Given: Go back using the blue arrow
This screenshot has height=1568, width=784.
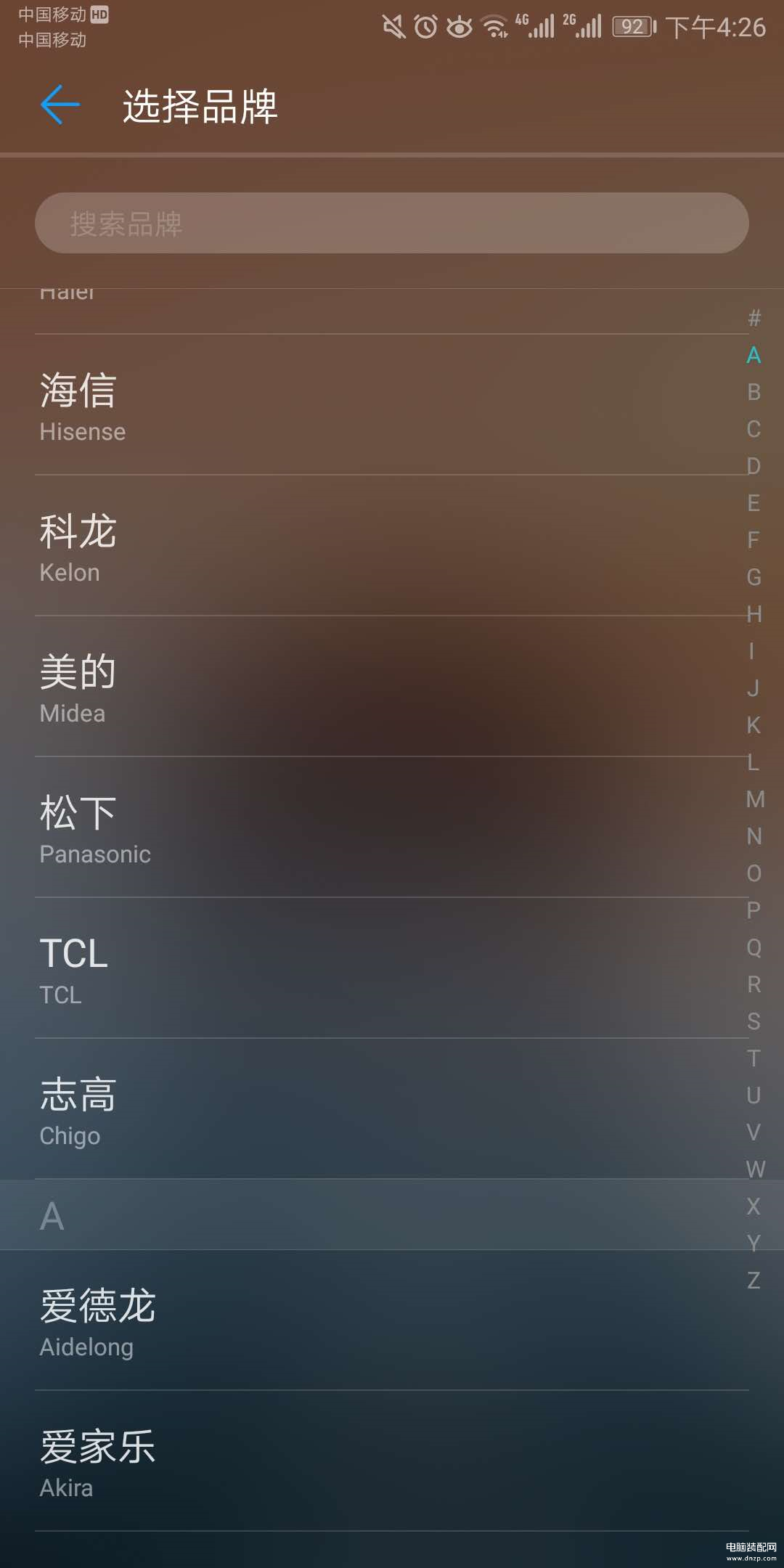Looking at the screenshot, I should click(x=60, y=105).
